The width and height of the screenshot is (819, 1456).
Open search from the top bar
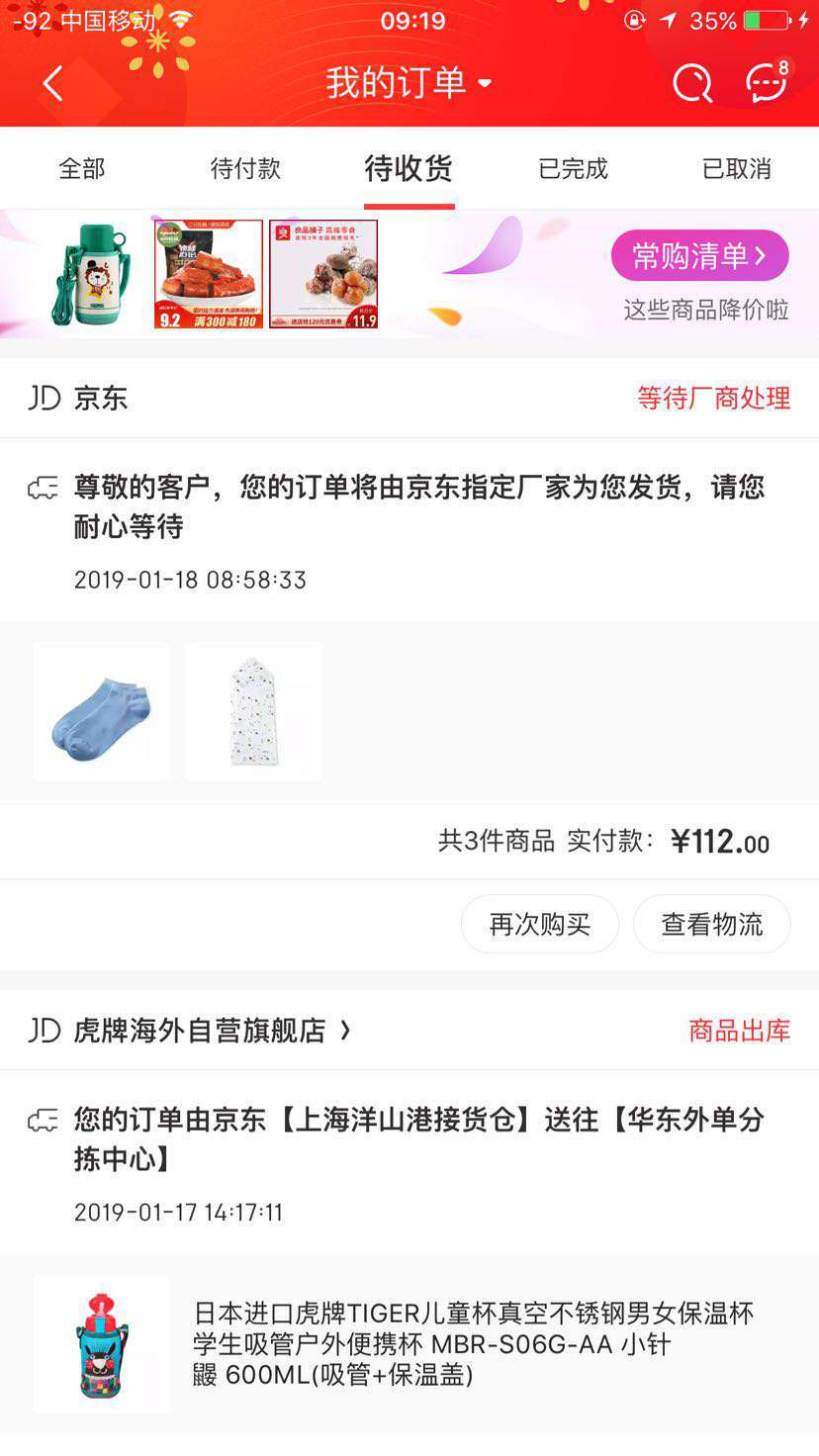click(x=691, y=83)
